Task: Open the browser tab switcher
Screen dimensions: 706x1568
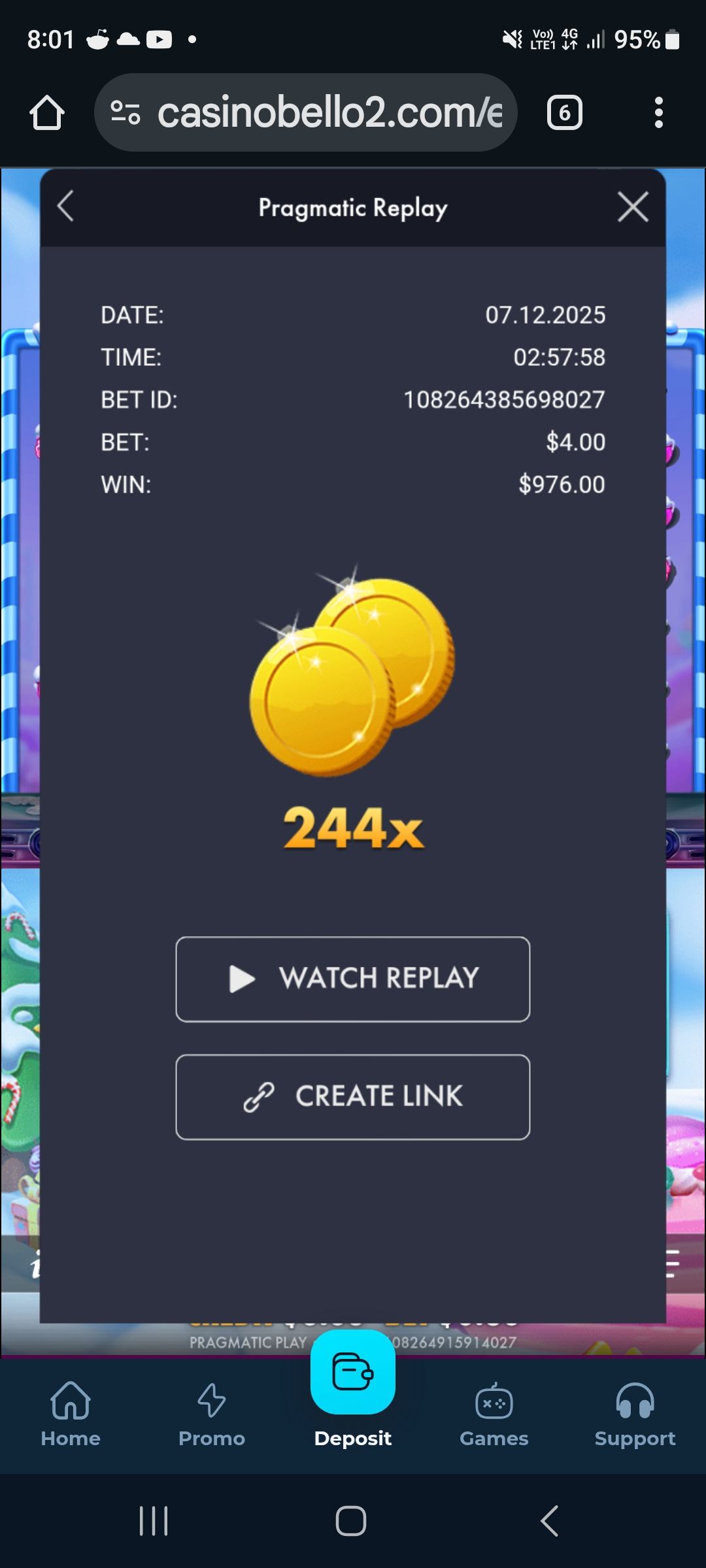Action: click(564, 113)
